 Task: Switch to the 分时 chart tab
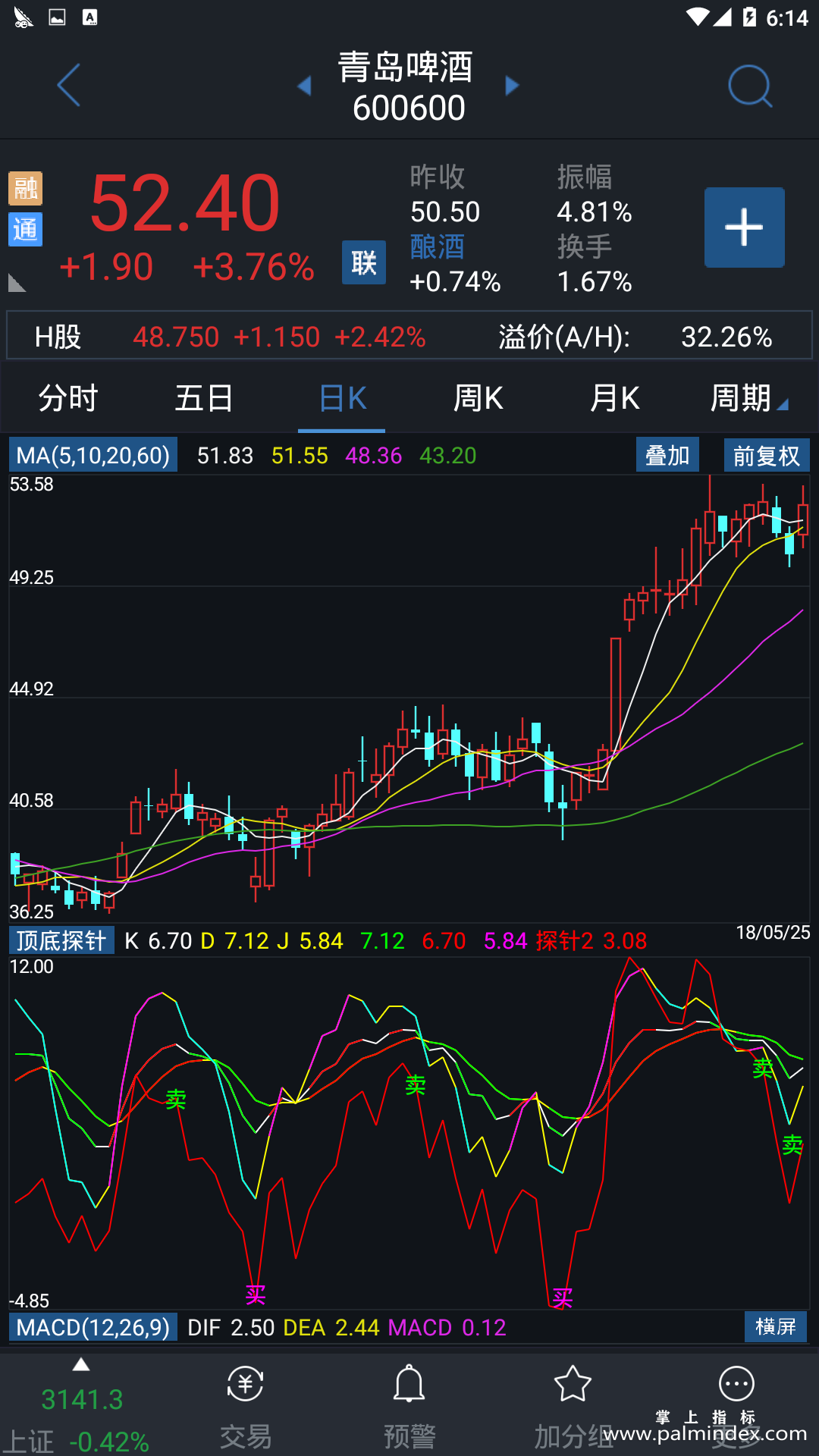(68, 398)
